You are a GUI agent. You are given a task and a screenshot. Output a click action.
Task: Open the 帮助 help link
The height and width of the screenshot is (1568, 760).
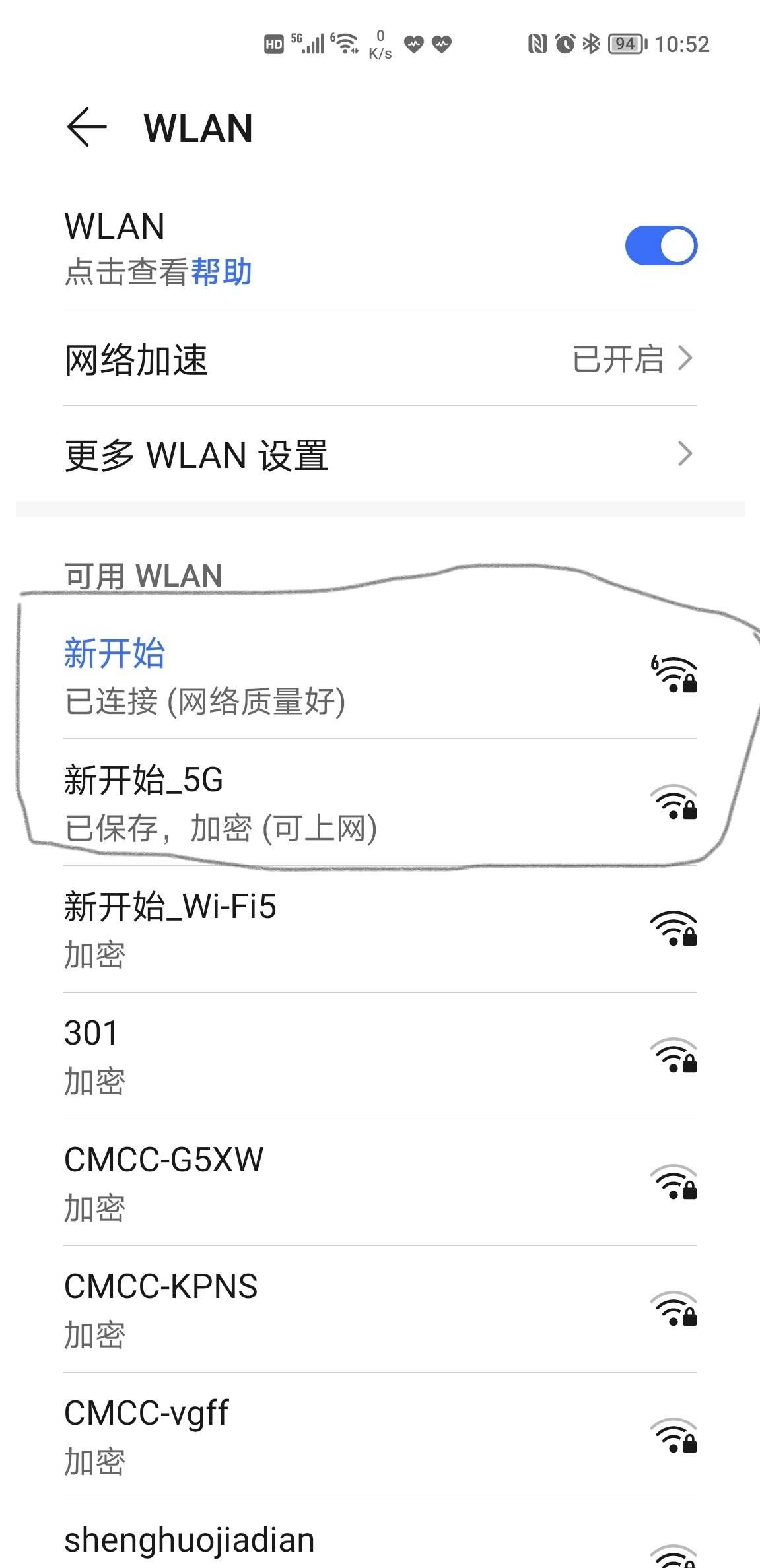(221, 272)
